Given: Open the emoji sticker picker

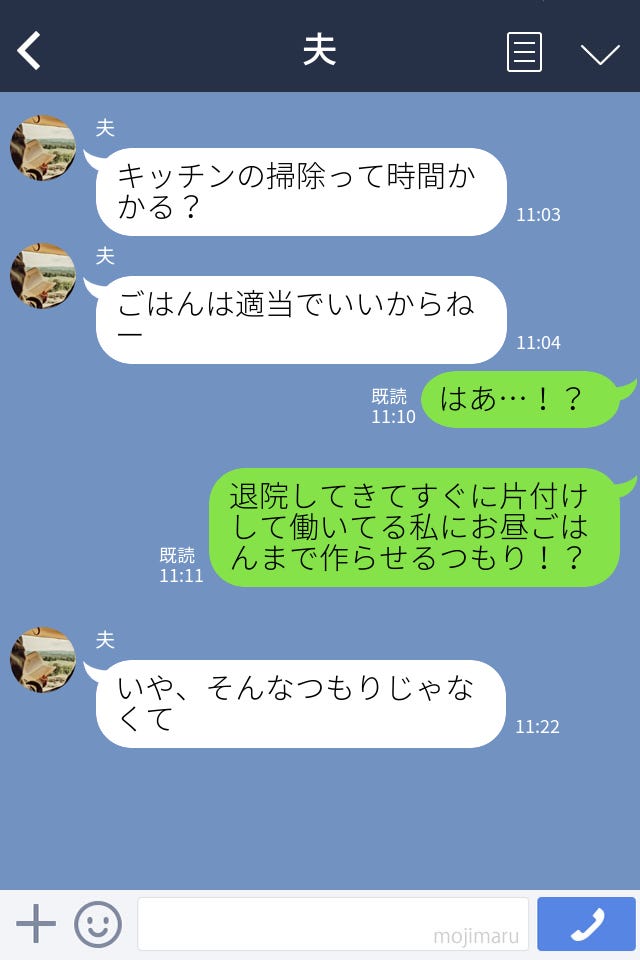Looking at the screenshot, I should point(98,924).
